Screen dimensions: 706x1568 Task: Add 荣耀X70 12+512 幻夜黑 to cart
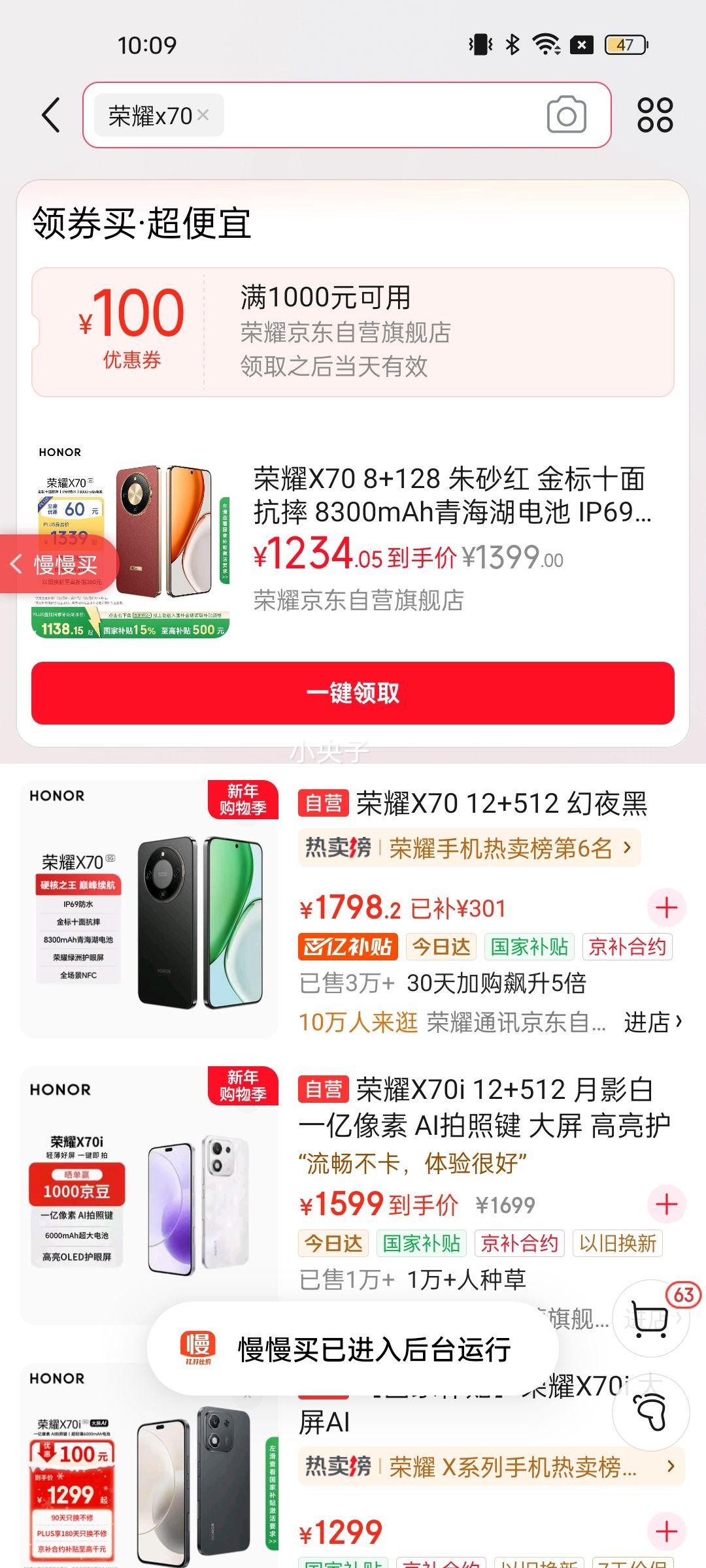tap(666, 907)
